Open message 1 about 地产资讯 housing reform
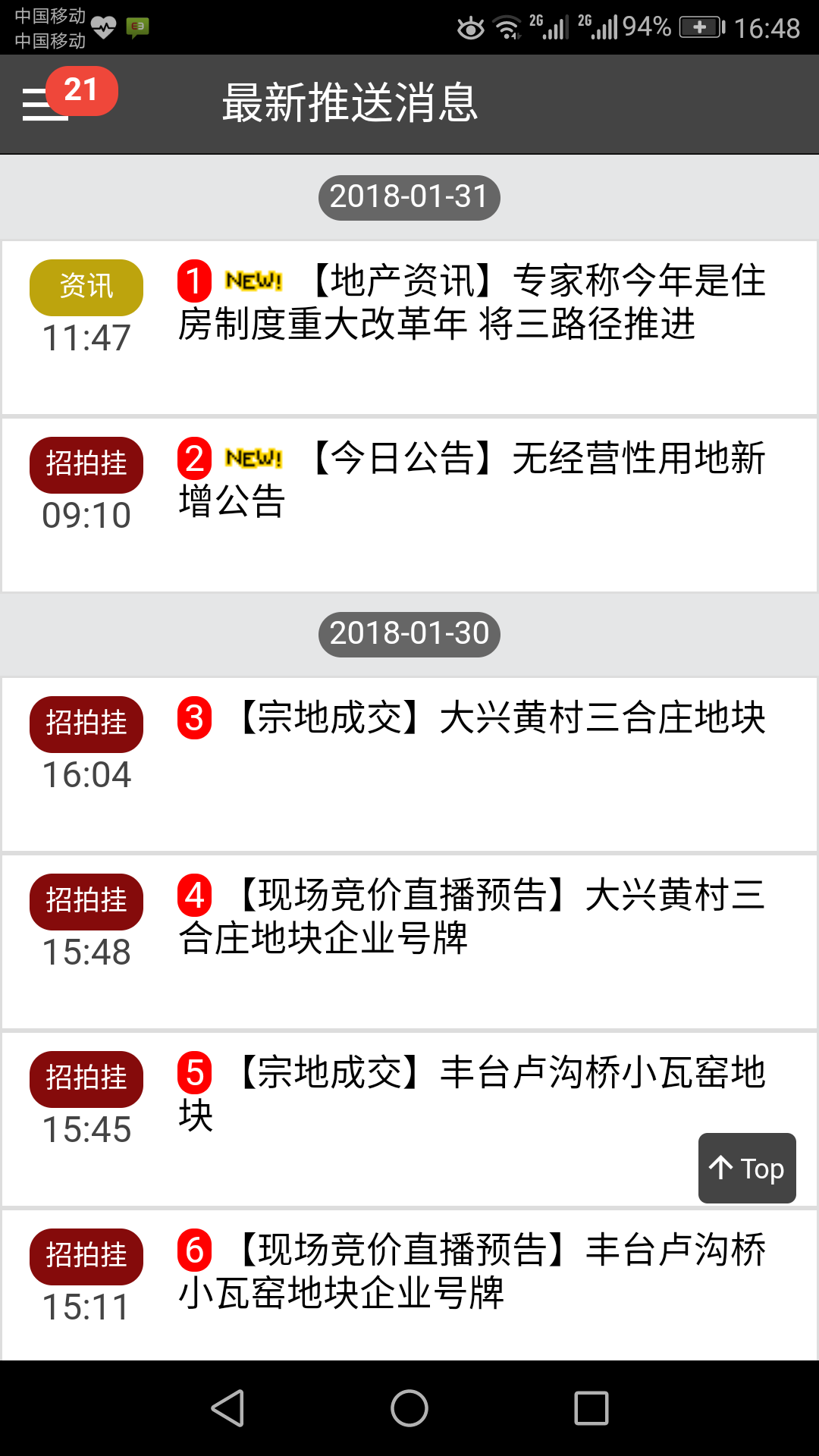The height and width of the screenshot is (1456, 819). pyautogui.click(x=409, y=328)
